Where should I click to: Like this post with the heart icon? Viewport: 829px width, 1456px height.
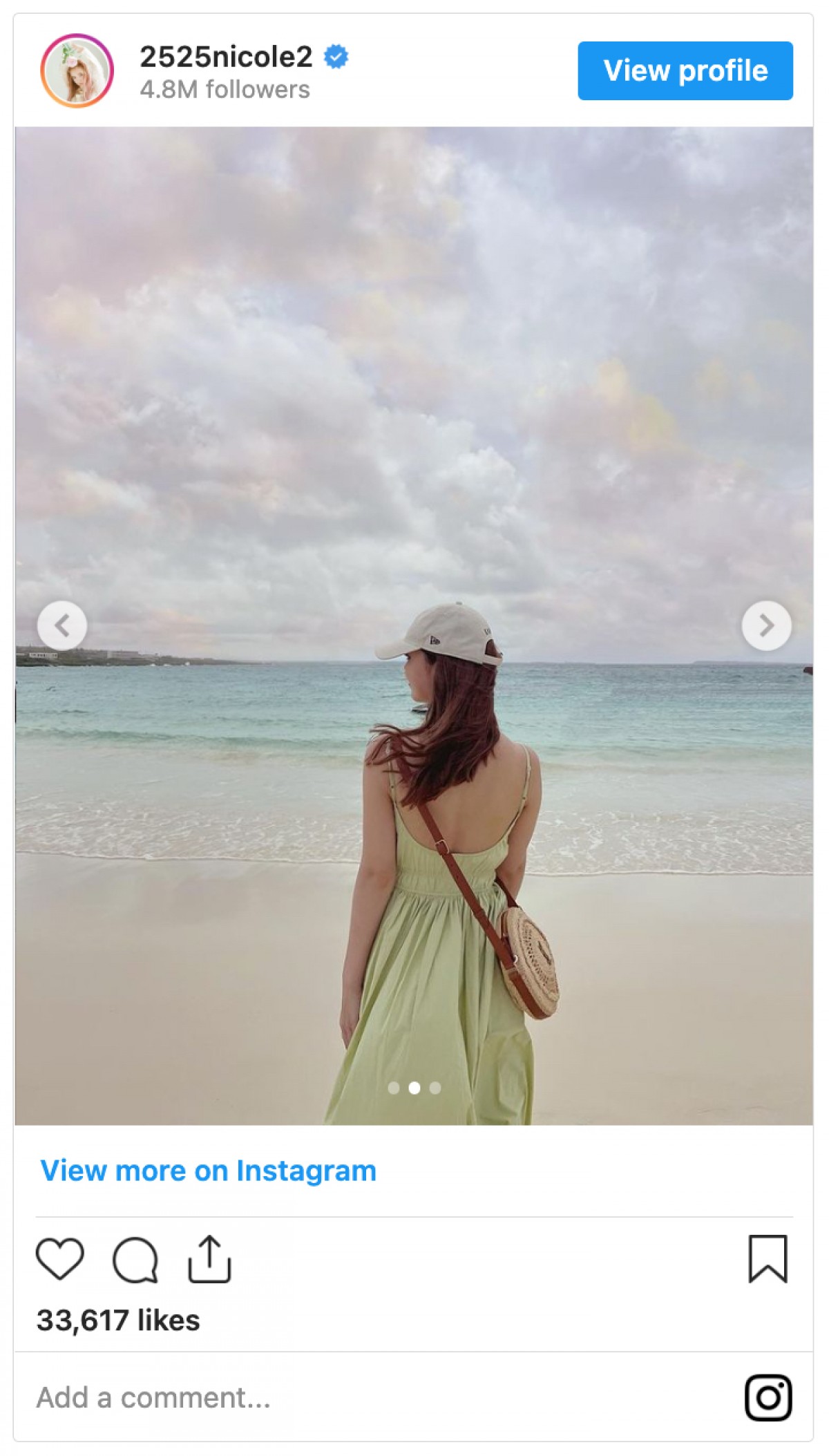60,1258
